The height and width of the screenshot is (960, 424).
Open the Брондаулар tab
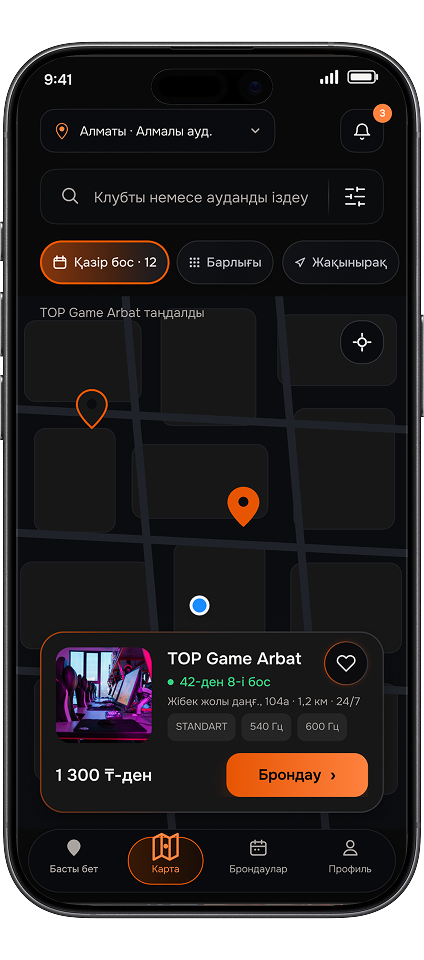(258, 857)
